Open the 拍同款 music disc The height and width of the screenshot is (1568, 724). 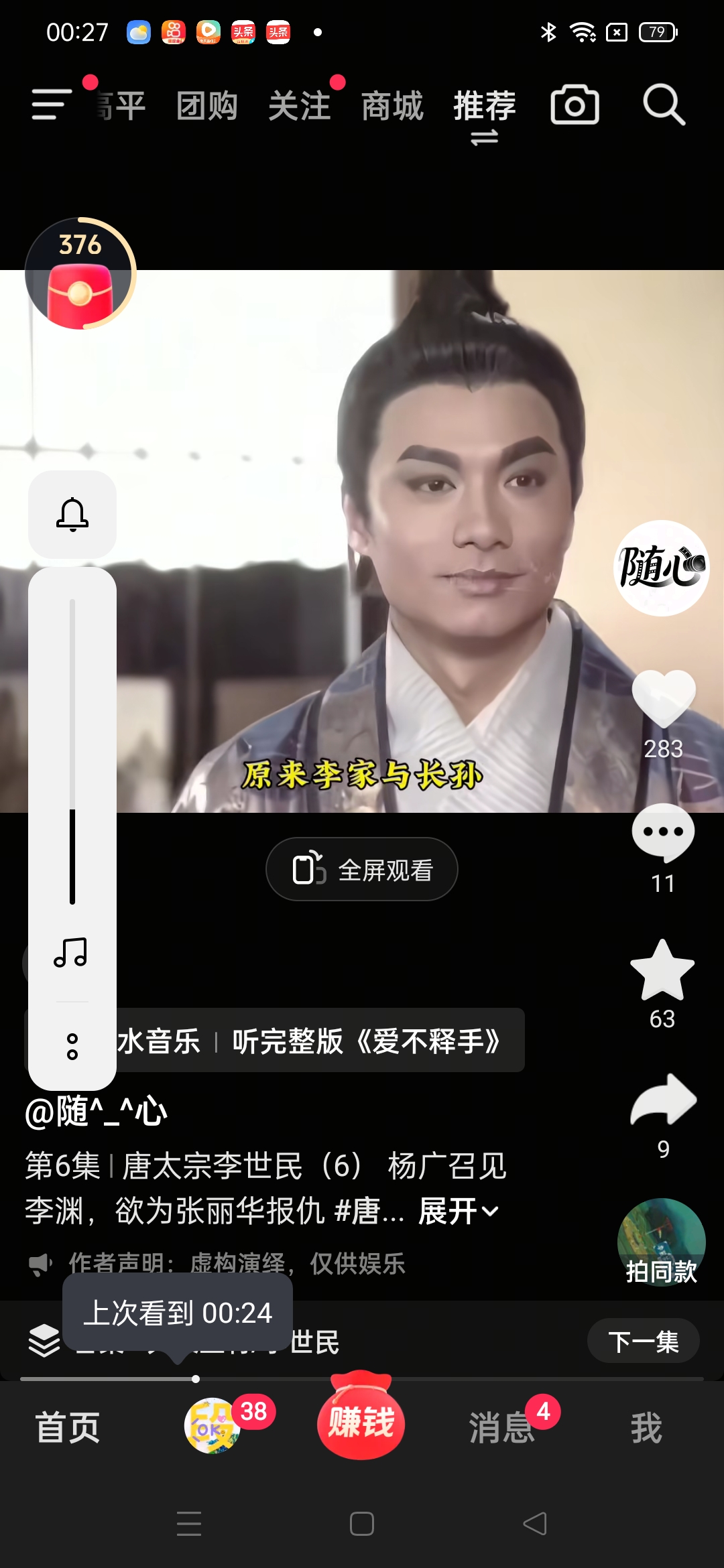(x=662, y=1242)
